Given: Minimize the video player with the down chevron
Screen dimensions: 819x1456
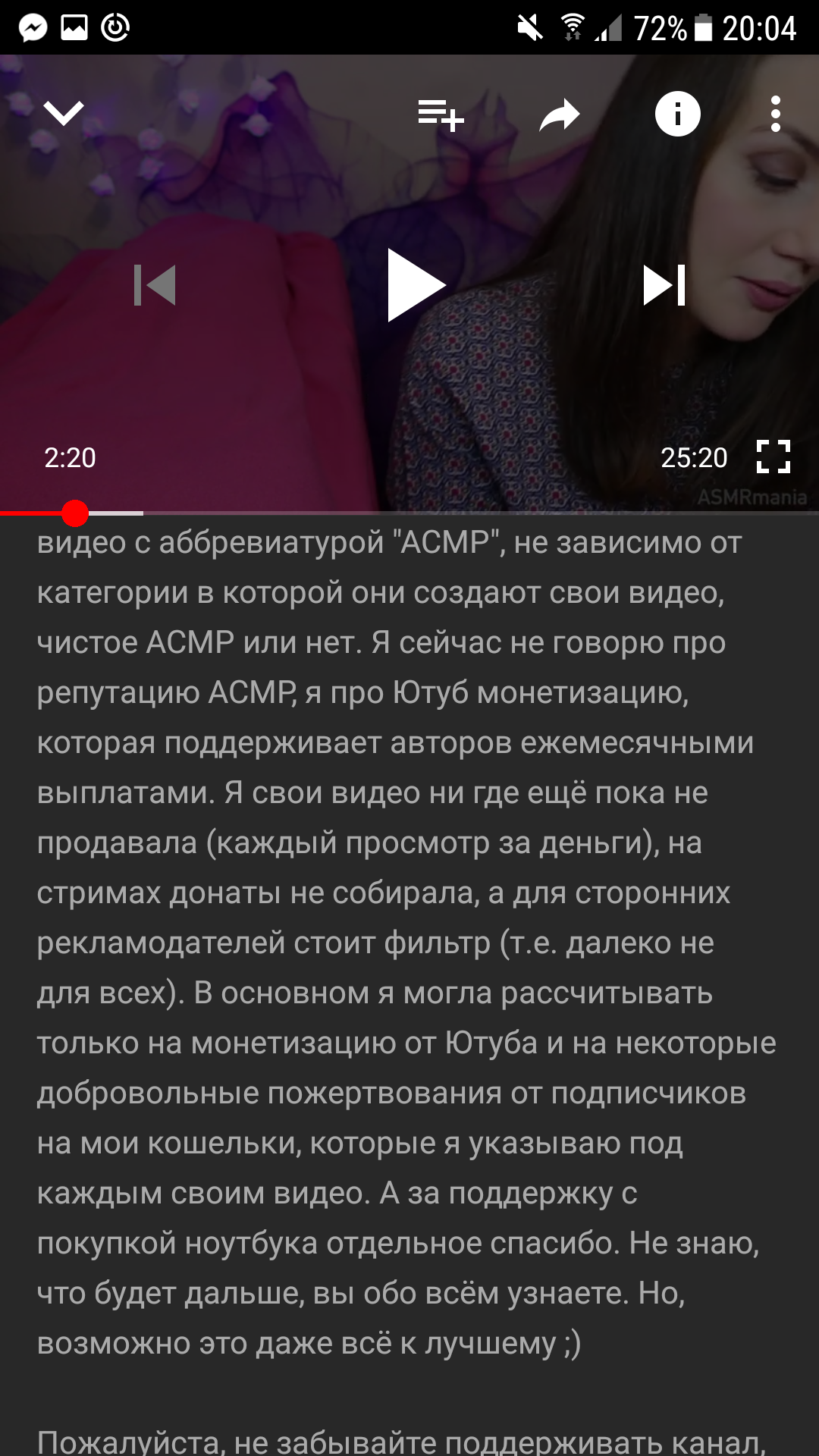Looking at the screenshot, I should tap(64, 114).
